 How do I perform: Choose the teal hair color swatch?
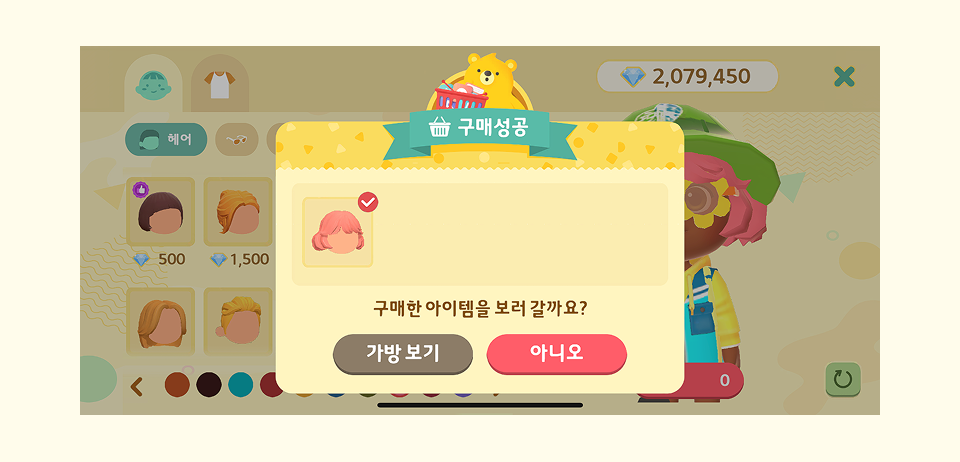coord(240,385)
